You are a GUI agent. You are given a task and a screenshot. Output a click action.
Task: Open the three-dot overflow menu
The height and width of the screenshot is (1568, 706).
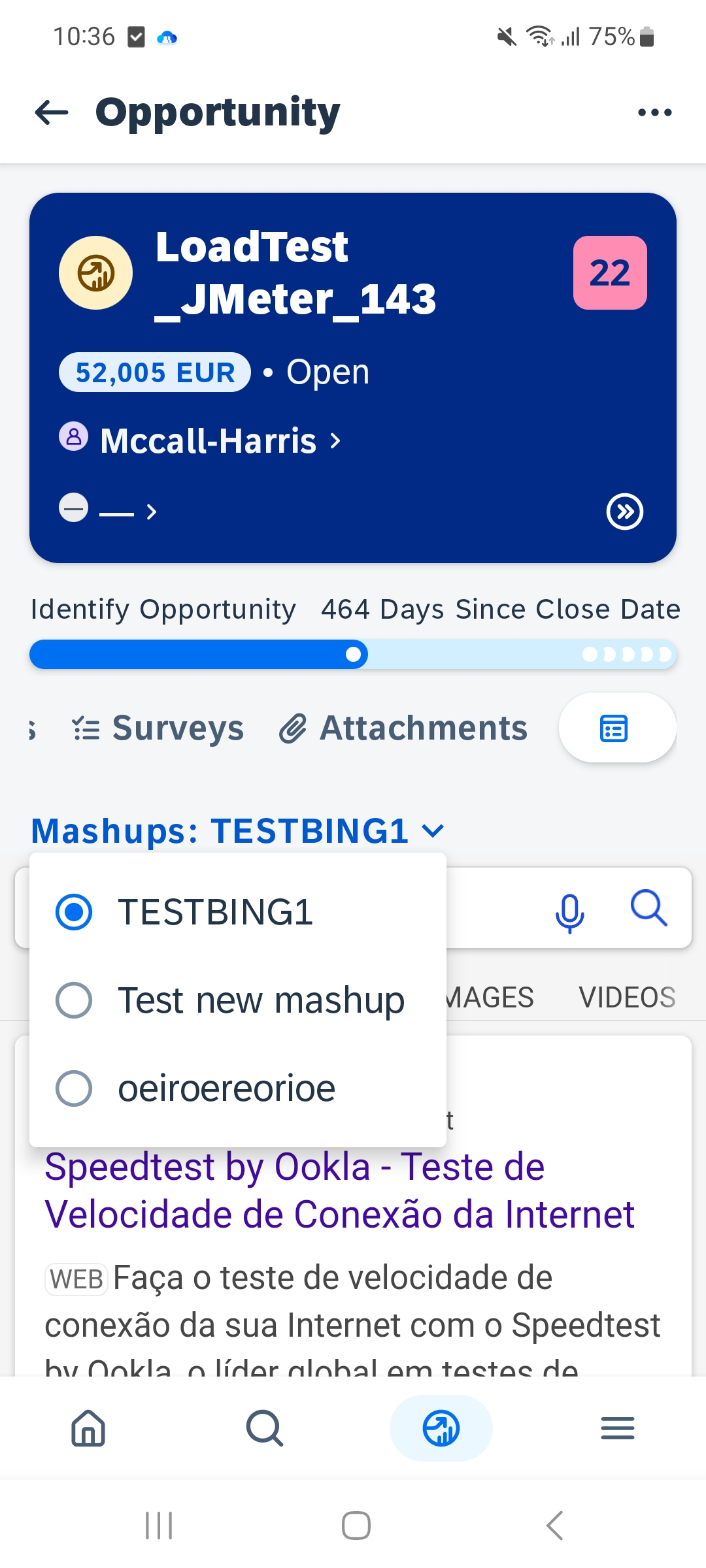(654, 112)
